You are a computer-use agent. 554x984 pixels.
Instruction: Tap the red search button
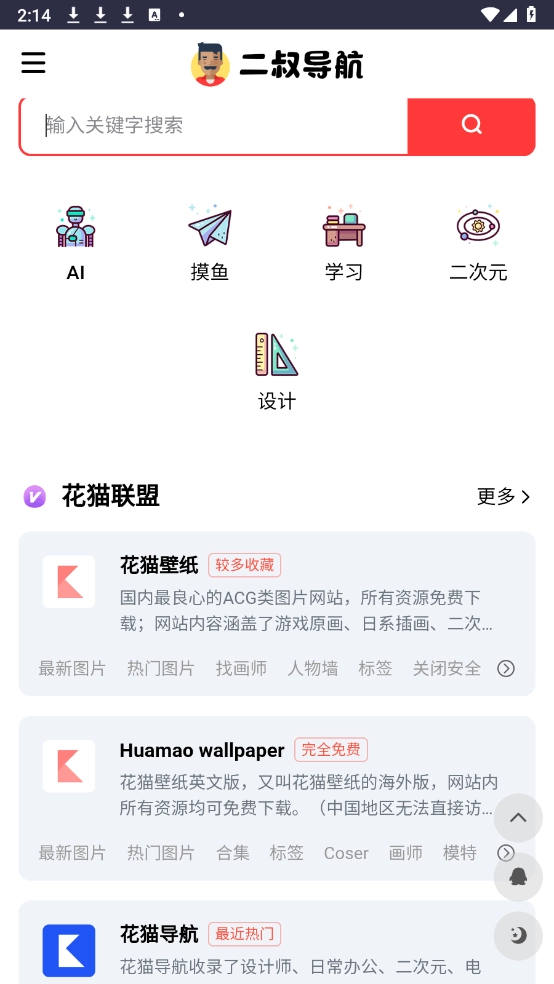point(471,126)
